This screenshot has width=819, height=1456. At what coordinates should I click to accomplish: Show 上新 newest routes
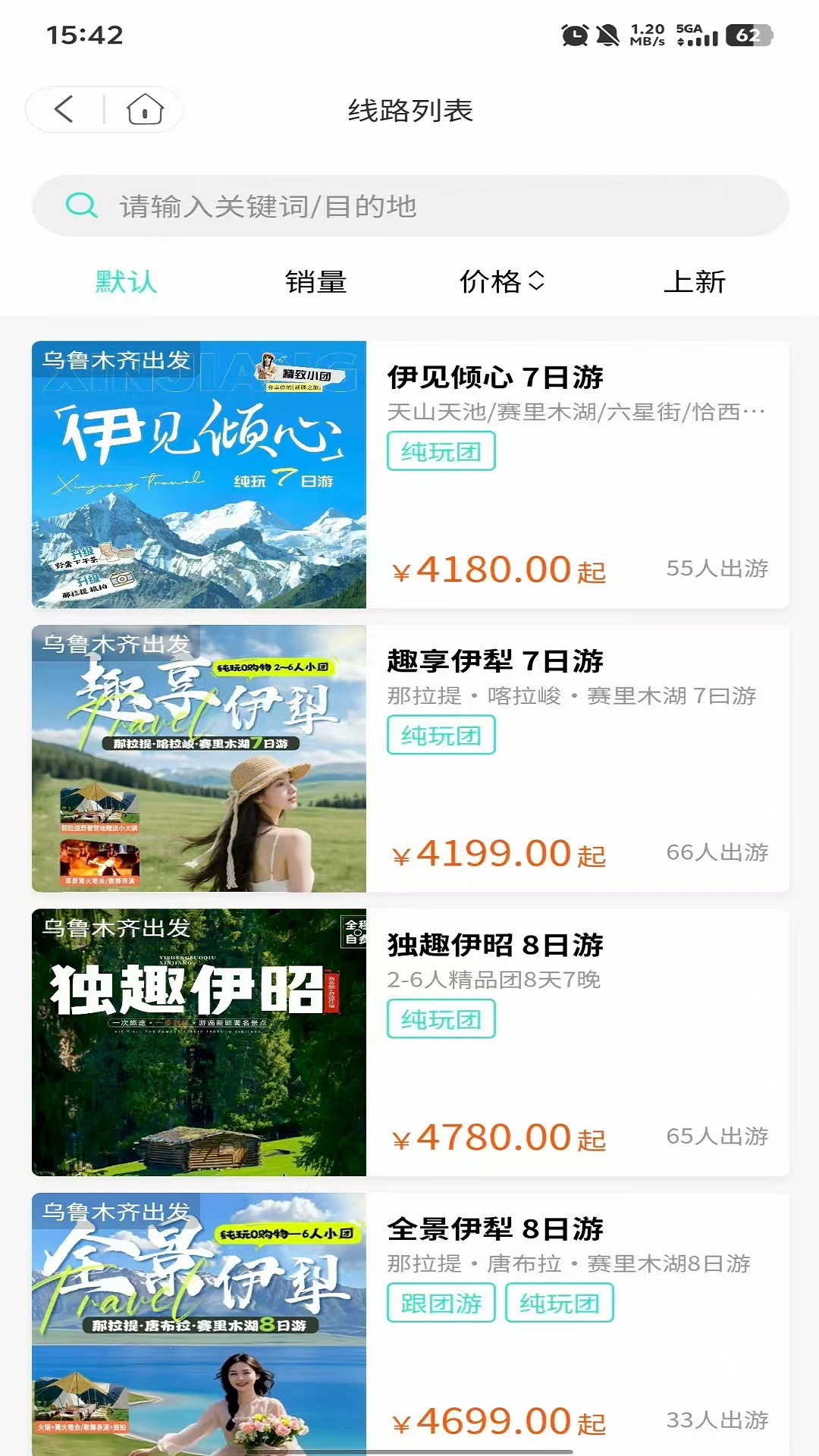pos(694,282)
